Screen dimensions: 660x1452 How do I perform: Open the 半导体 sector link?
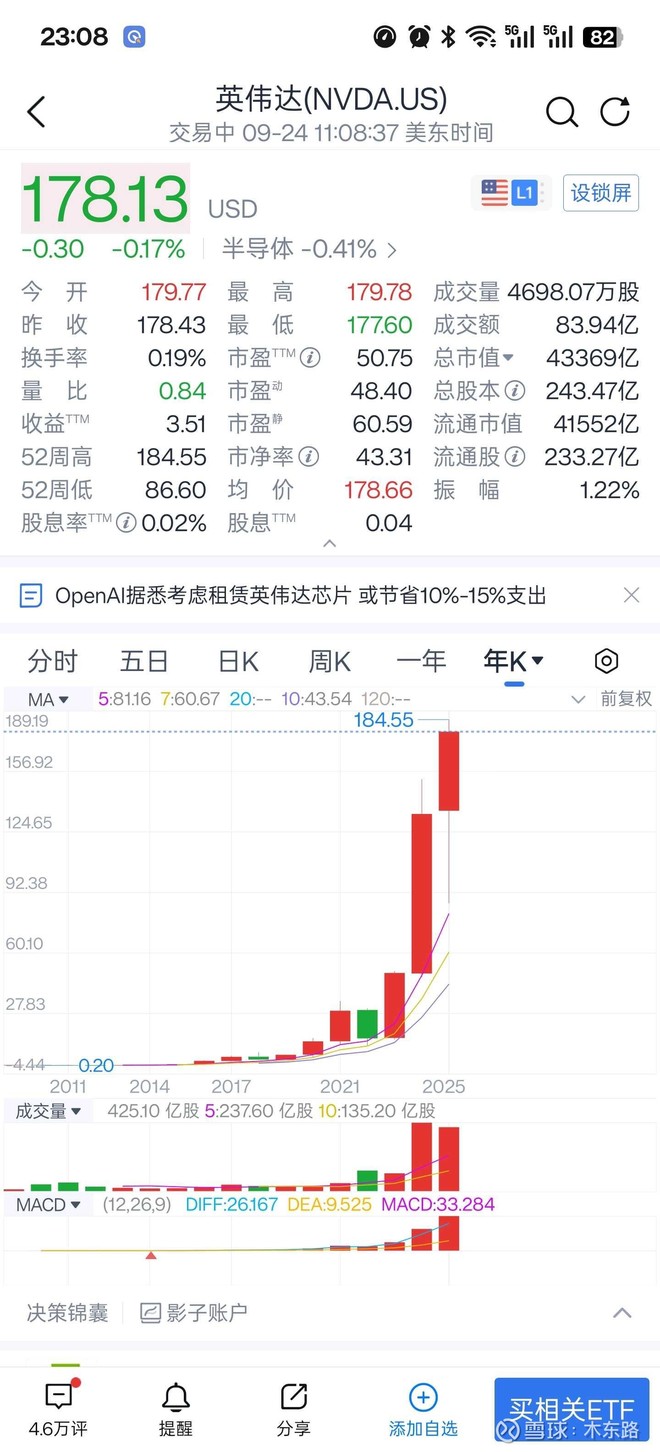[309, 249]
